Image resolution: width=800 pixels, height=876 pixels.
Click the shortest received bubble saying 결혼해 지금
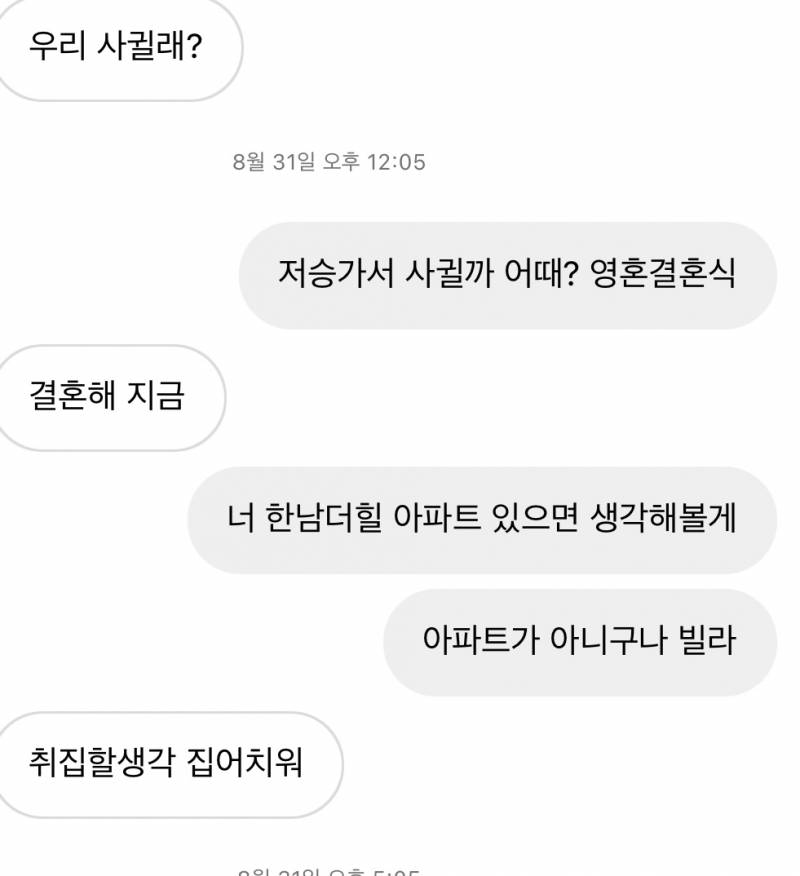pyautogui.click(x=110, y=395)
